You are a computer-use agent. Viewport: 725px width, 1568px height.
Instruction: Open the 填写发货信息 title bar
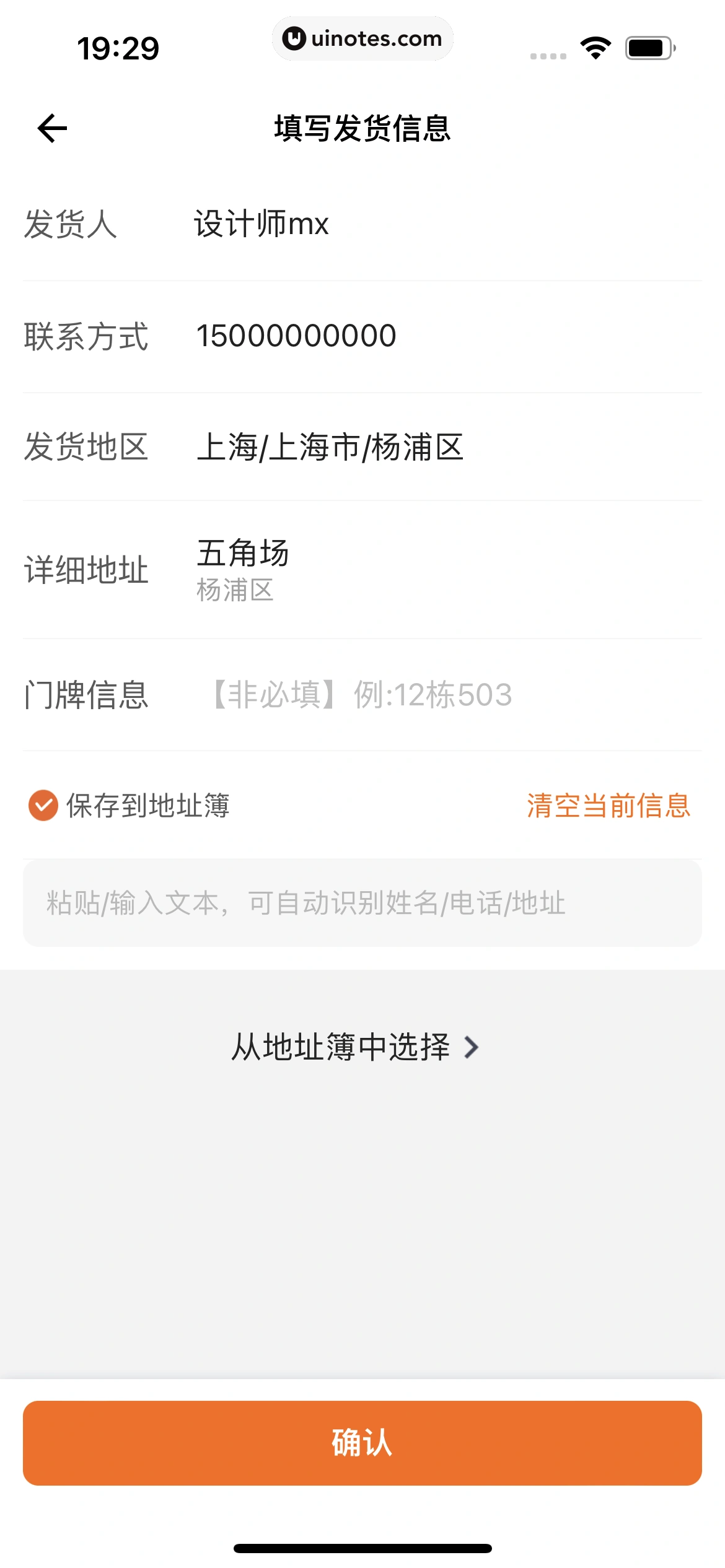(362, 128)
